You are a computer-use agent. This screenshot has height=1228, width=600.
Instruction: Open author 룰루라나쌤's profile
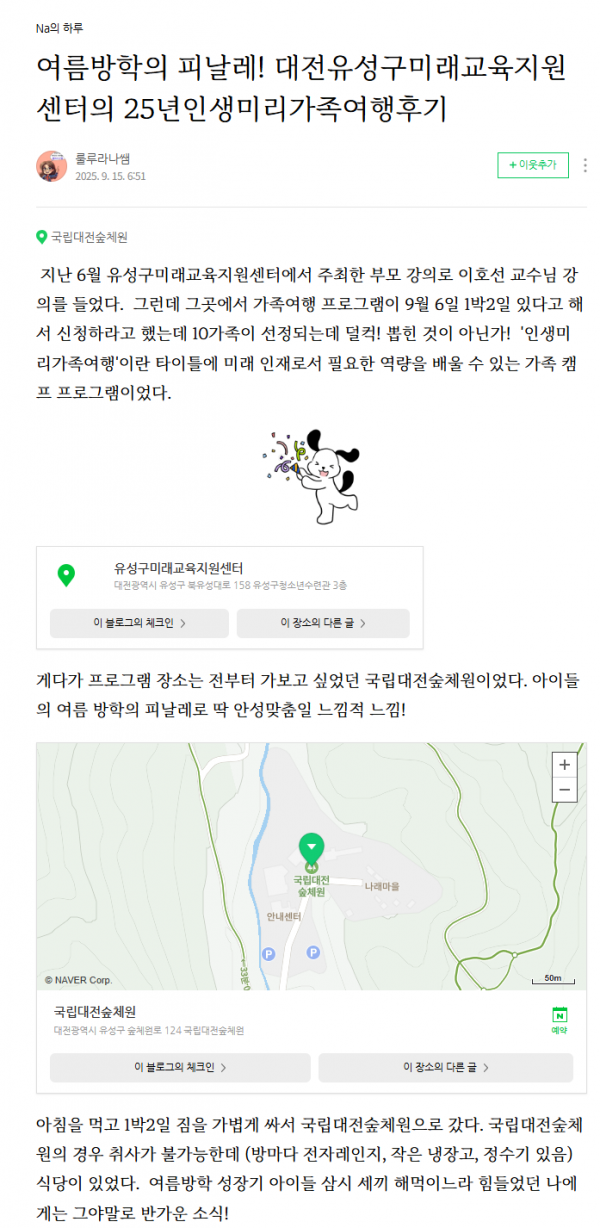[x=102, y=158]
